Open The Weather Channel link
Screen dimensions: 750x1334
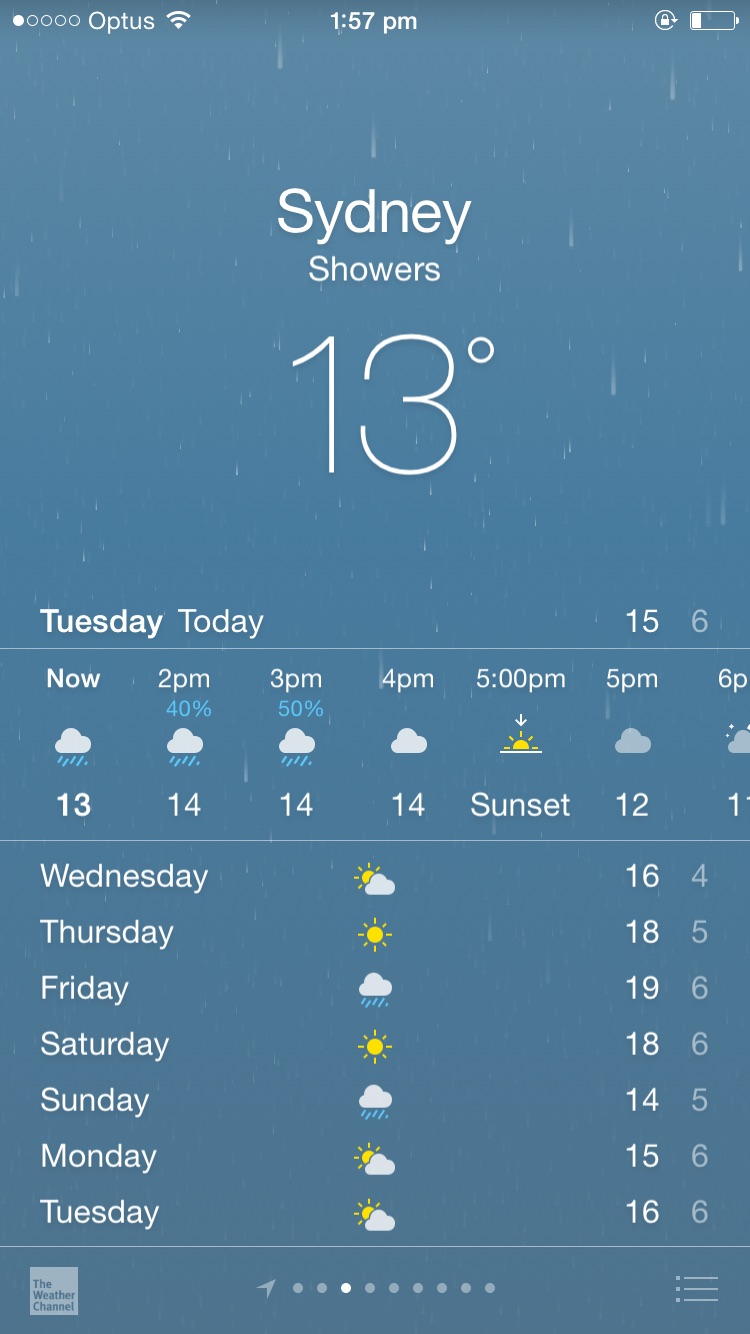click(x=54, y=1291)
